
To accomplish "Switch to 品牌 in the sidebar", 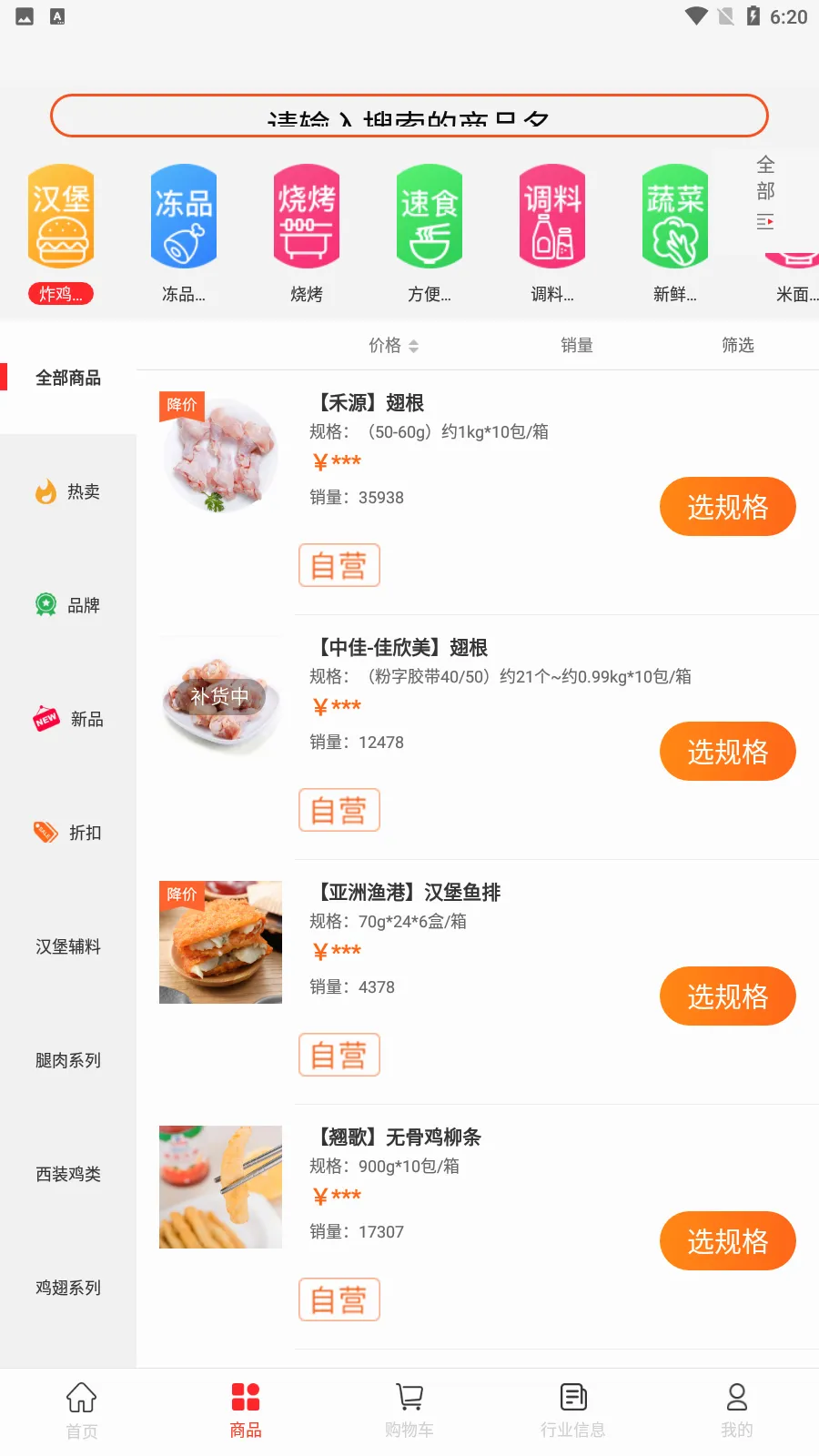I will click(x=68, y=605).
